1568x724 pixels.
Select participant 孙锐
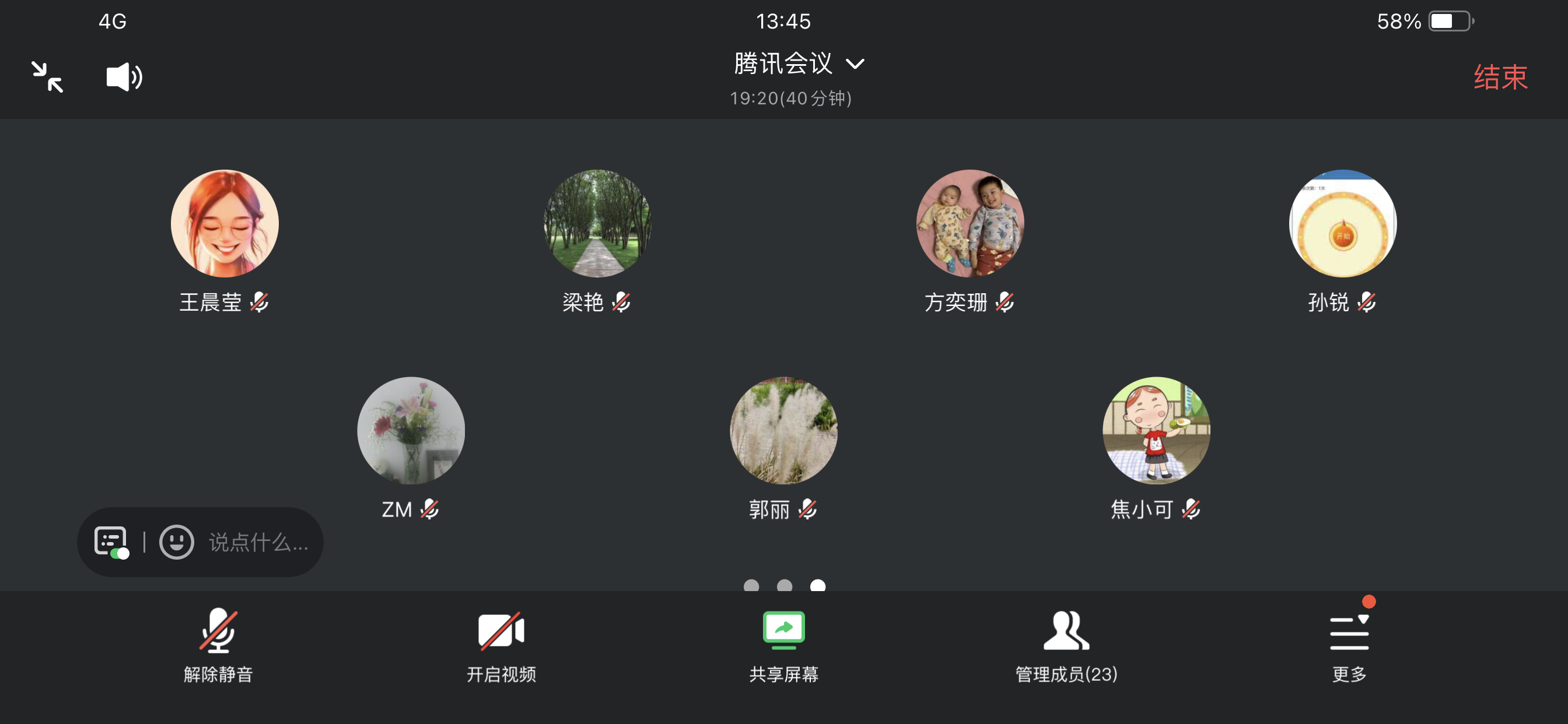[1342, 224]
